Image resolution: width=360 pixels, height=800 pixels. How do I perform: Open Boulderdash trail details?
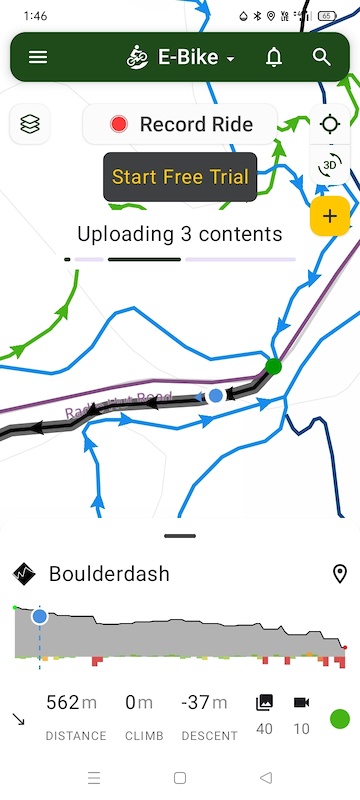coord(109,574)
